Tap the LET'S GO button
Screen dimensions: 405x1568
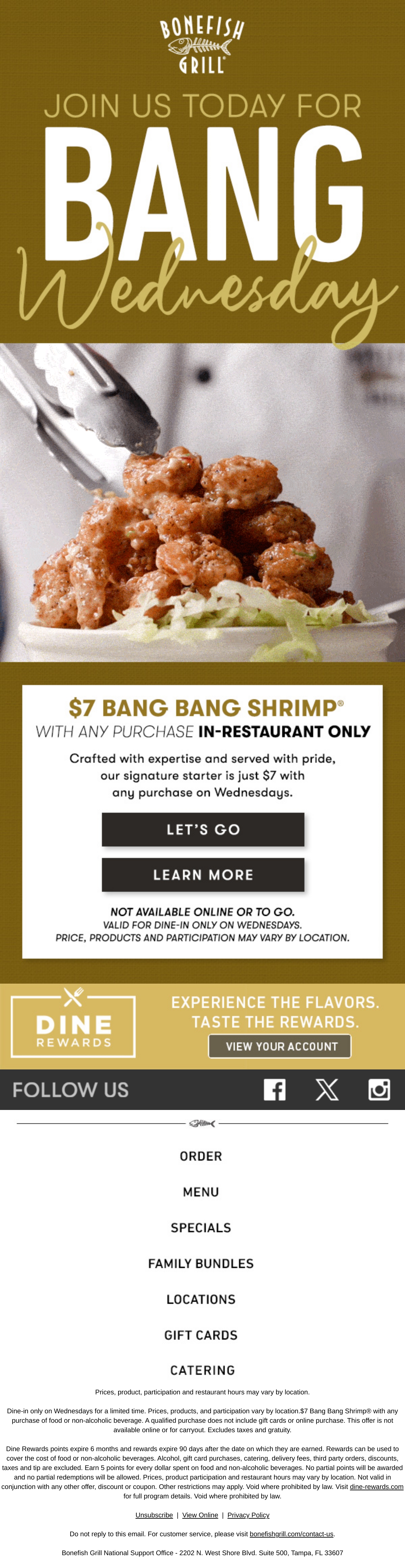(202, 829)
